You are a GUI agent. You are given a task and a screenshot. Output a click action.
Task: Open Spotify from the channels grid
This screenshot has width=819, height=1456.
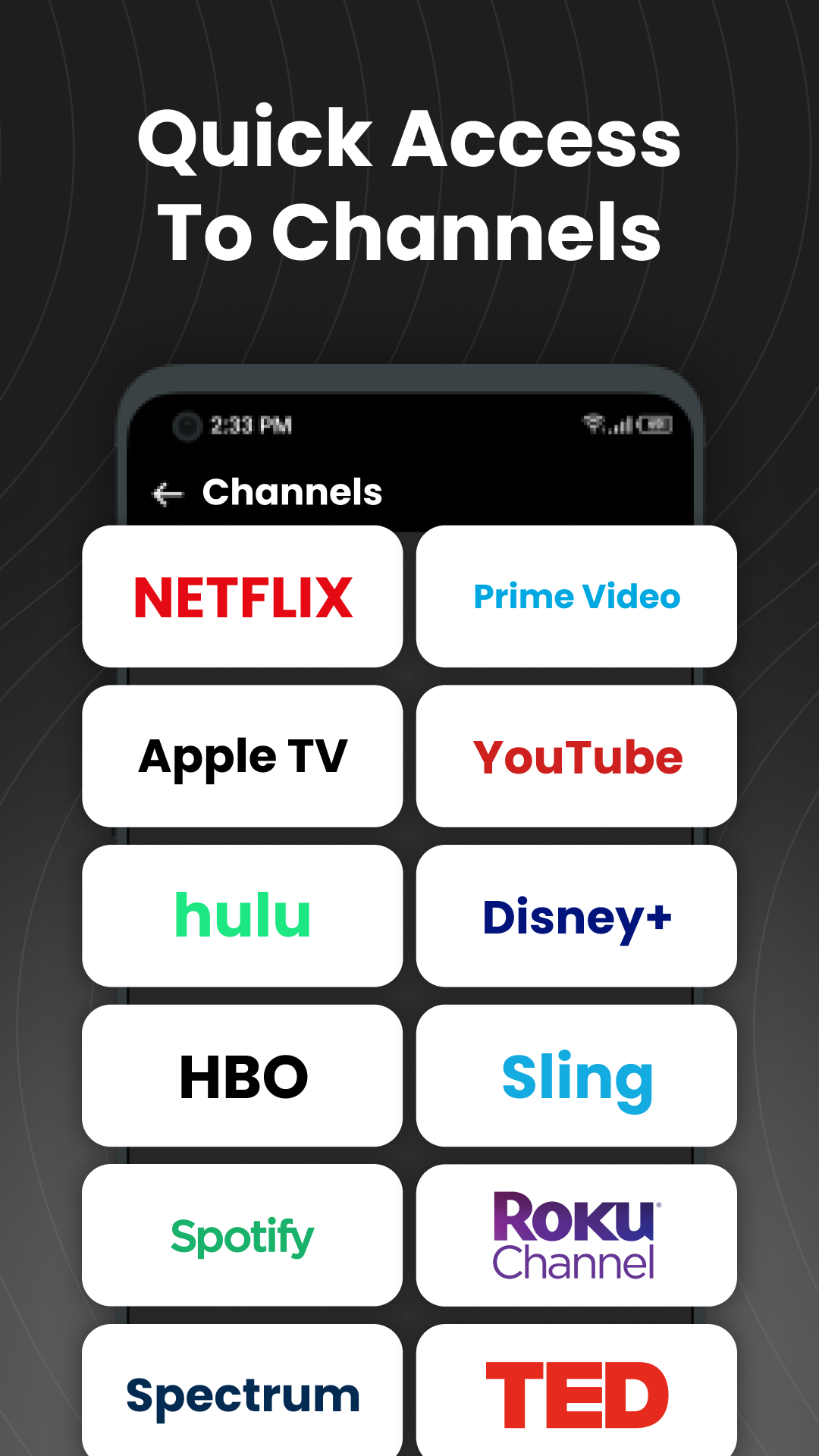coord(241,1236)
